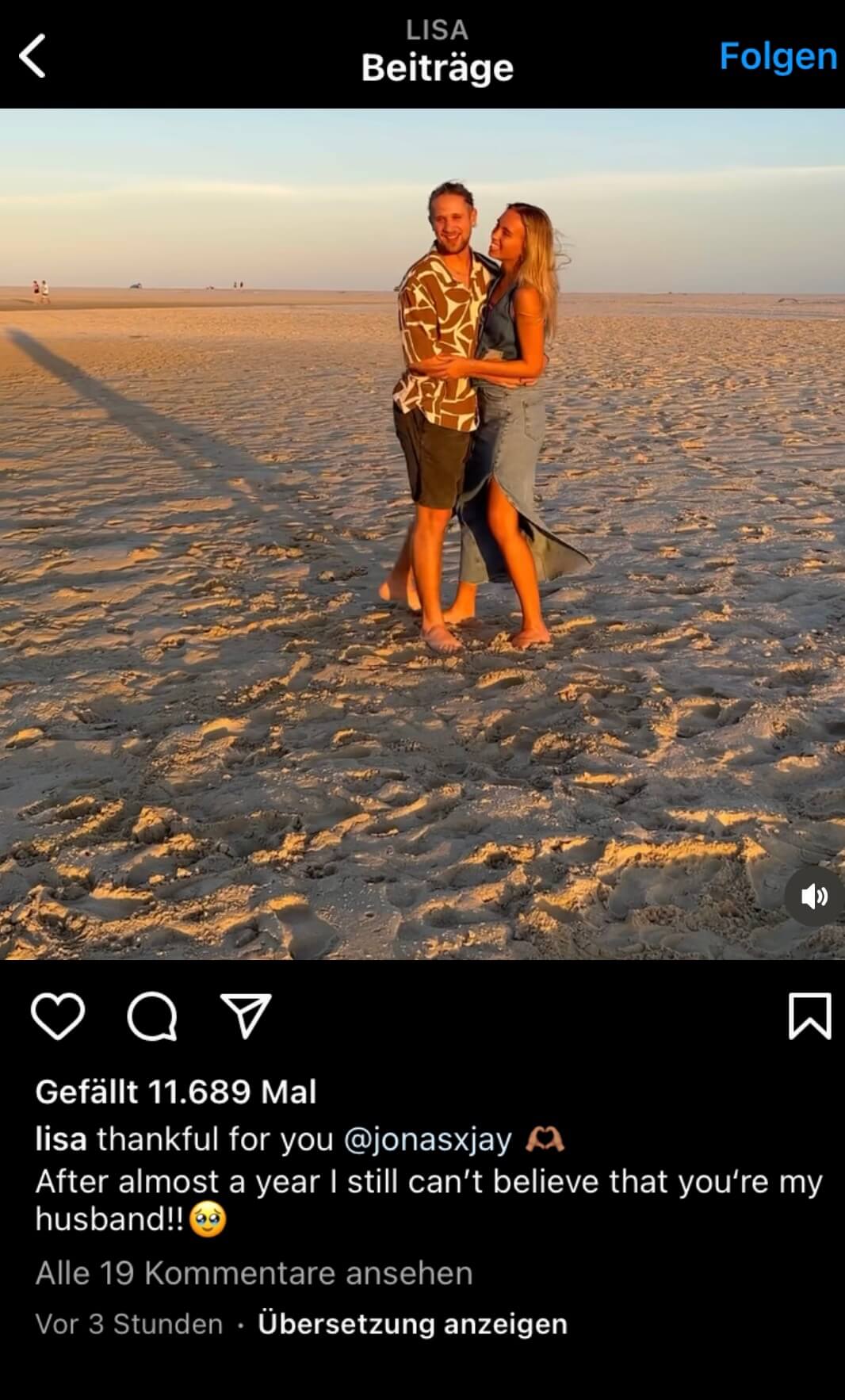Bookmark this post
The height and width of the screenshot is (1400, 845).
(x=809, y=1016)
